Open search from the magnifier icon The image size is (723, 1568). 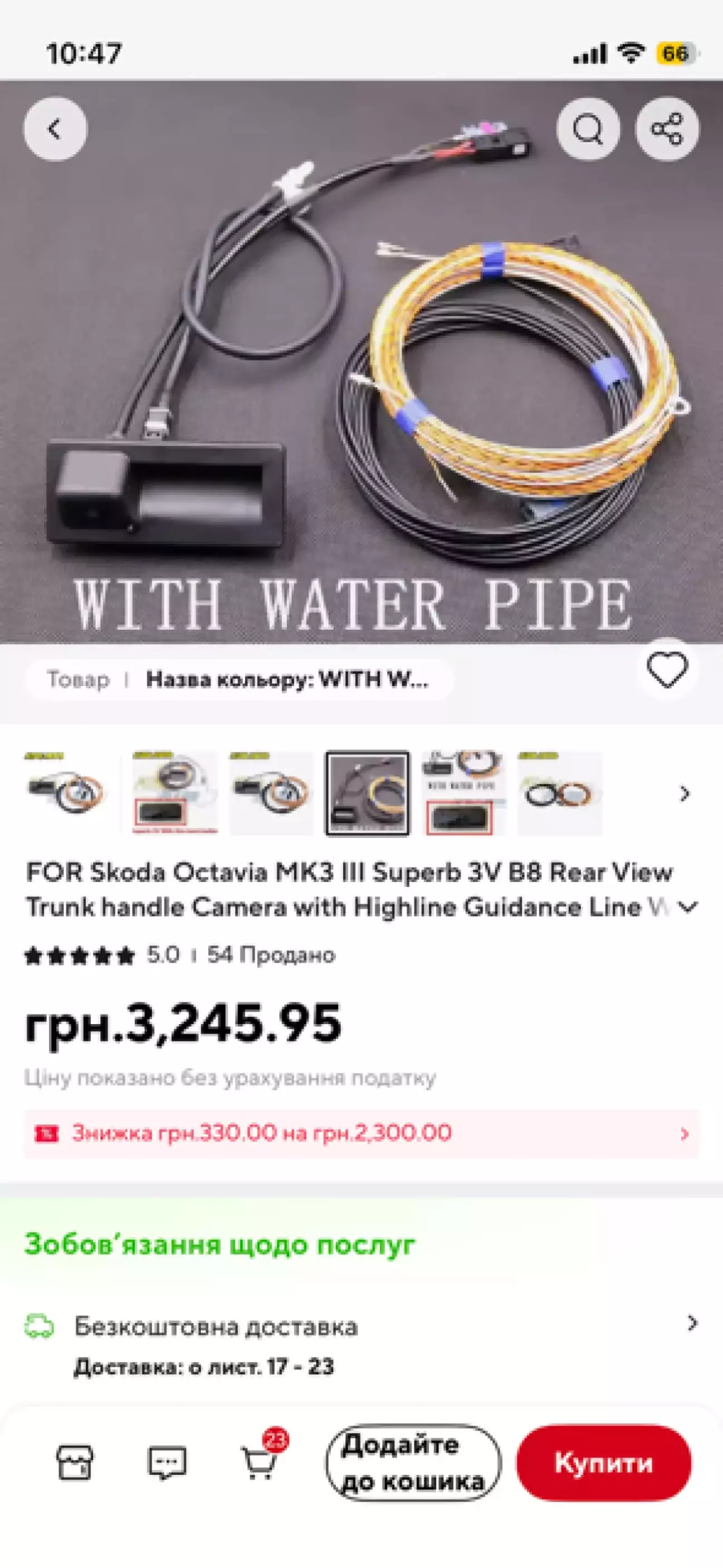pos(587,128)
